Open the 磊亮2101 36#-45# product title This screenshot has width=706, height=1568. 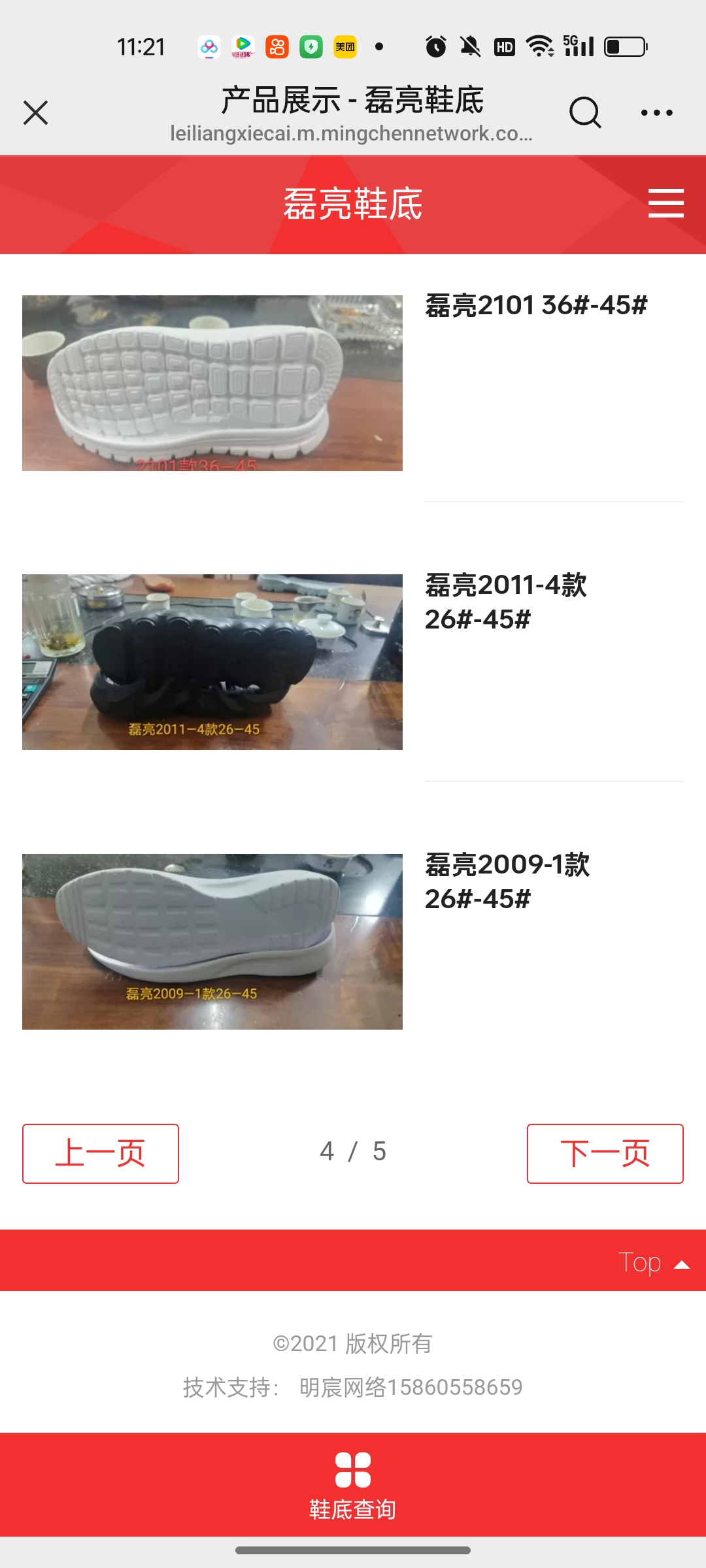536,305
